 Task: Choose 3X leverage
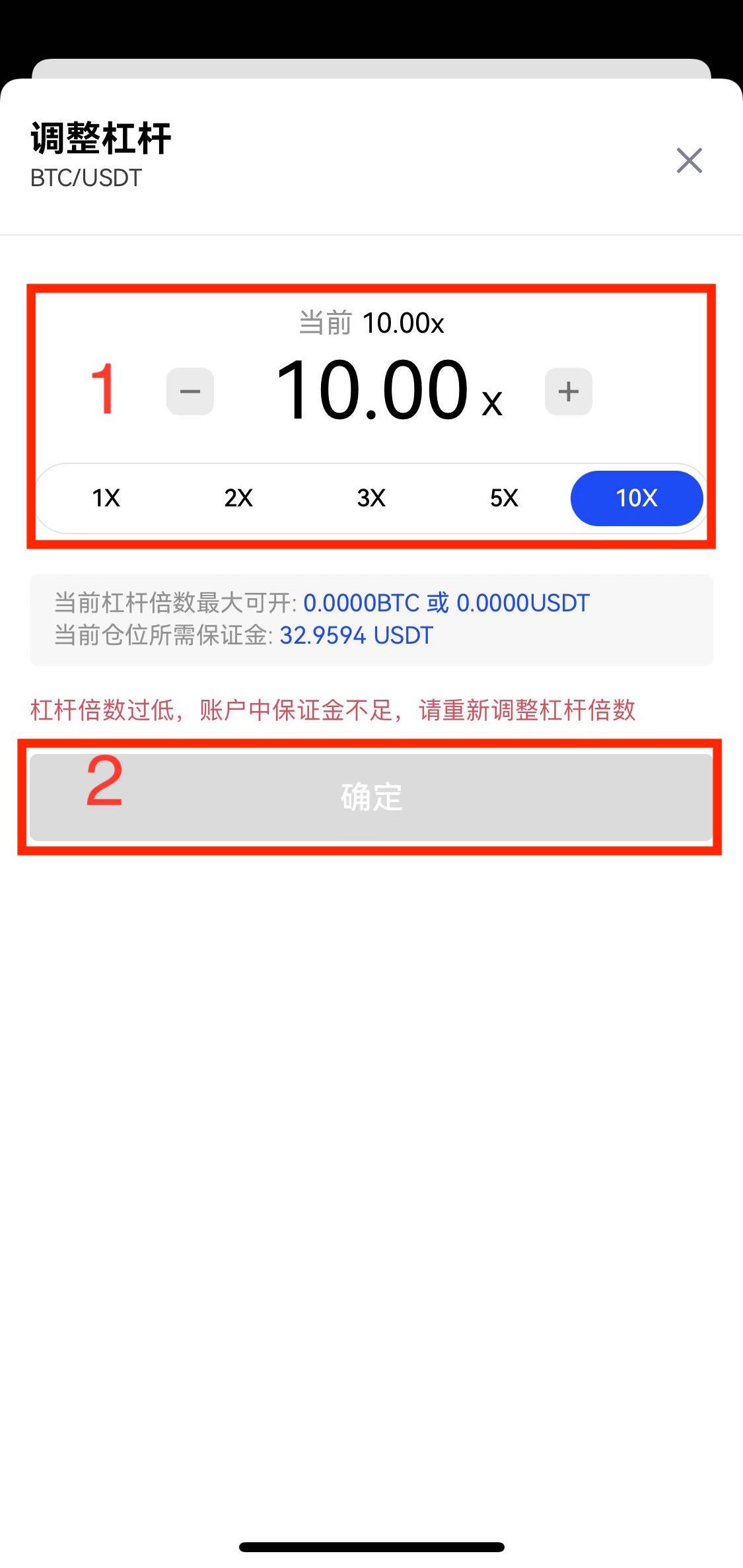(x=371, y=498)
